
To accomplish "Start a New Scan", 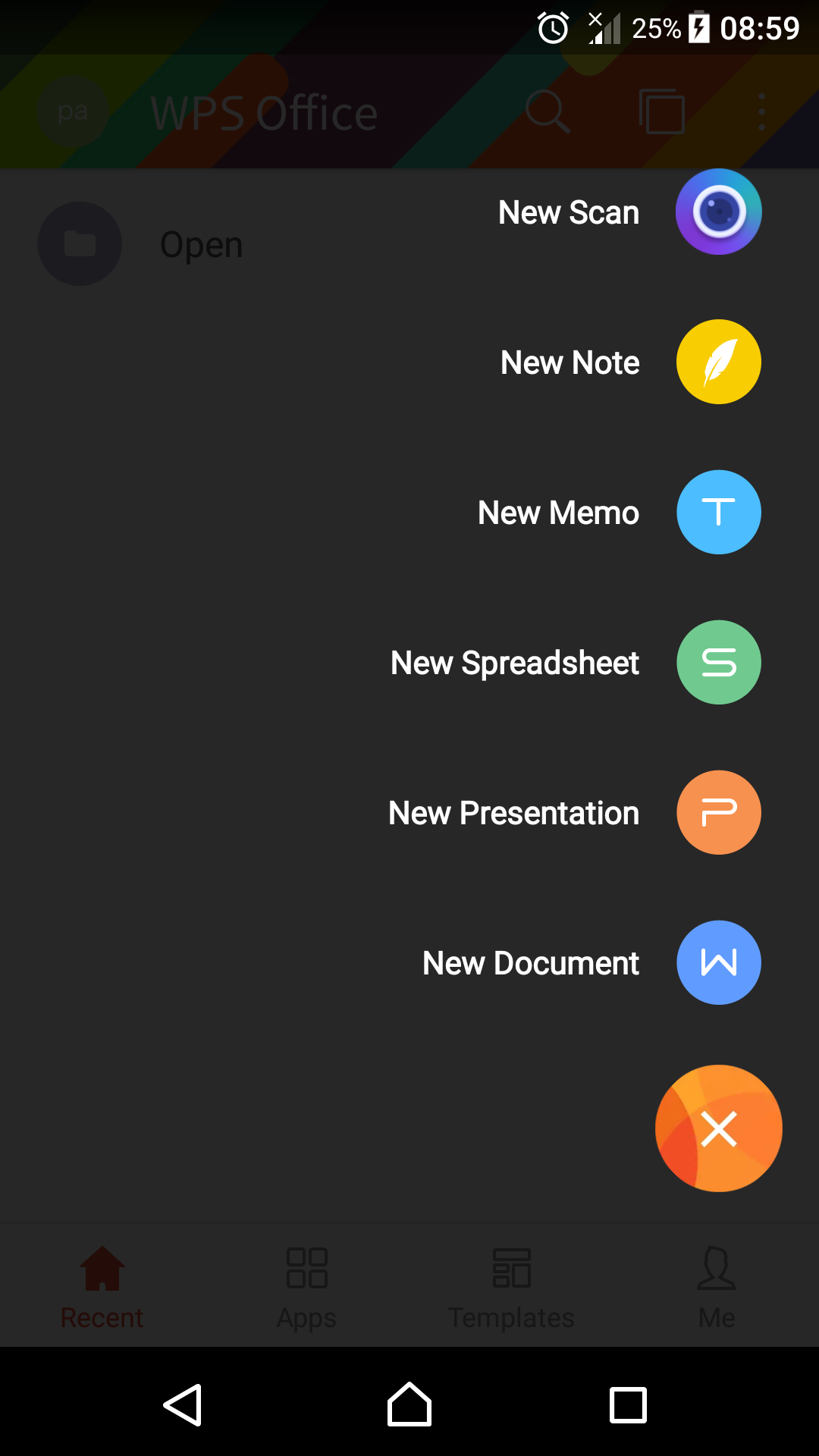I will coord(718,212).
